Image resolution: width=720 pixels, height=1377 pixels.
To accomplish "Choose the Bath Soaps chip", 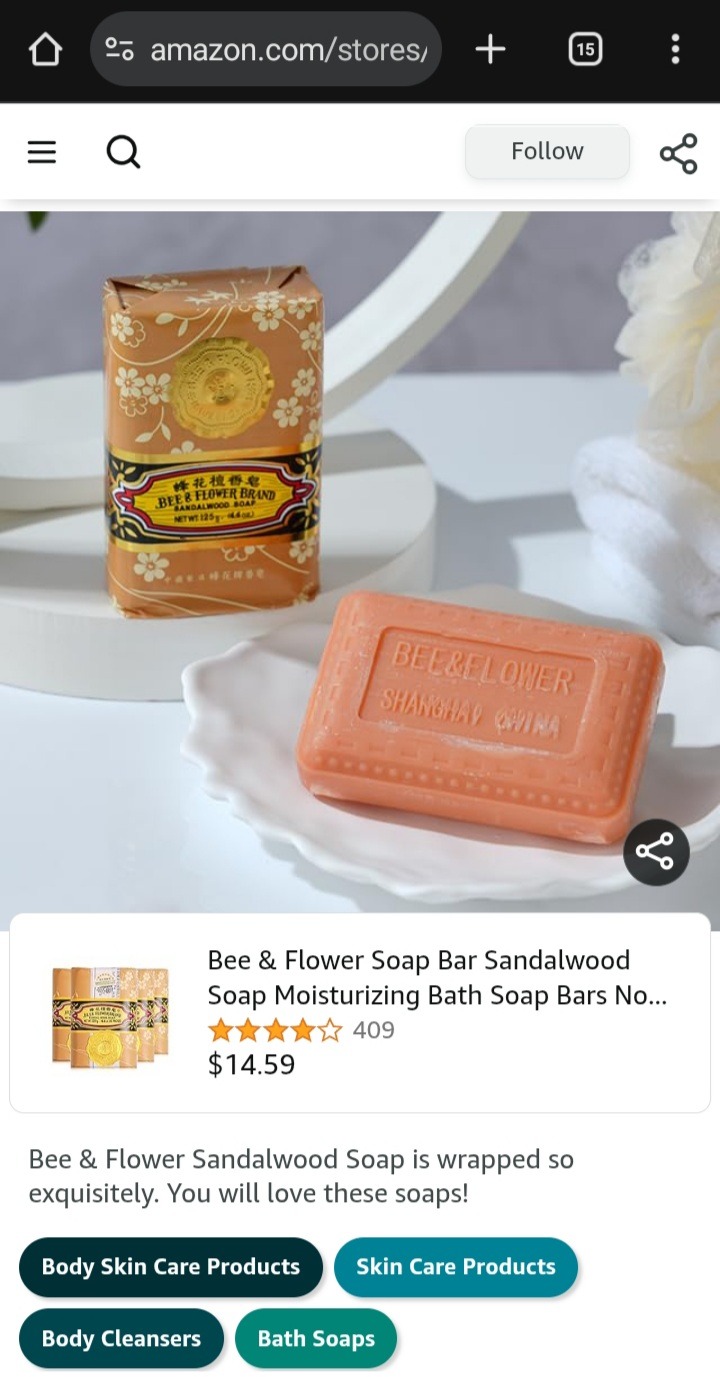I will coord(316,1339).
